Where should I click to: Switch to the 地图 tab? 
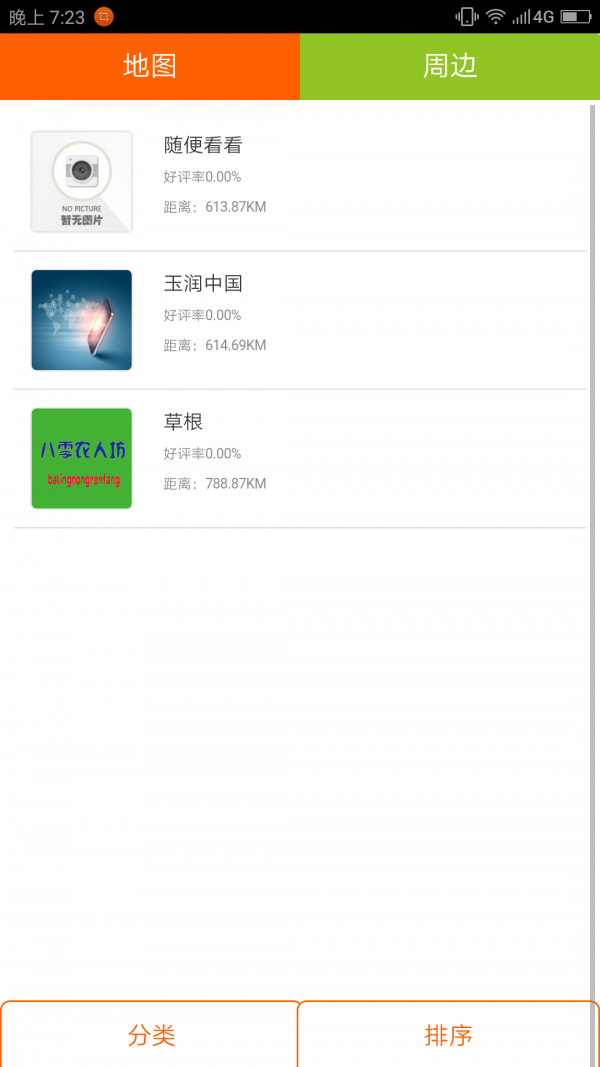[150, 67]
